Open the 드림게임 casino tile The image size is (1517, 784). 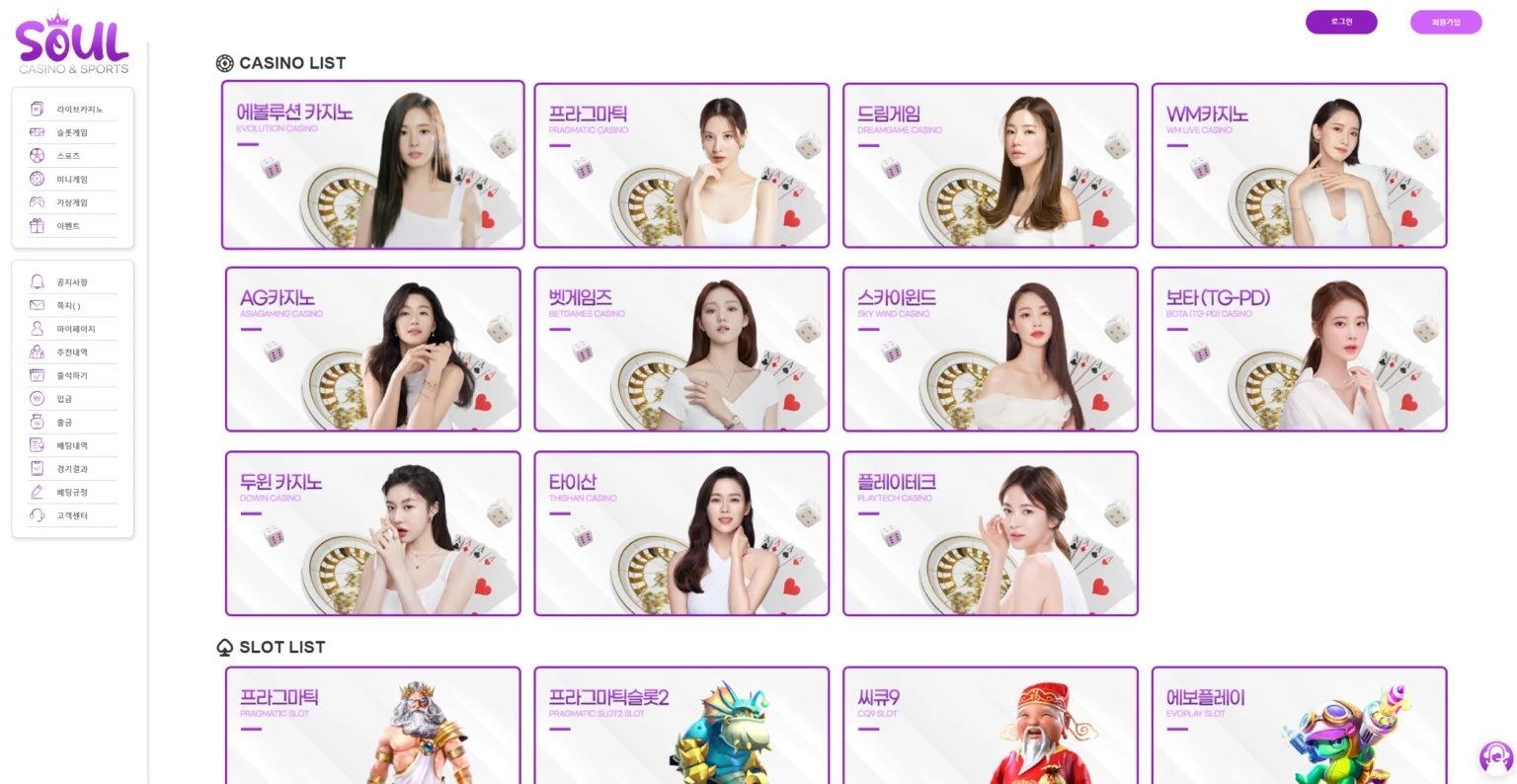[990, 165]
